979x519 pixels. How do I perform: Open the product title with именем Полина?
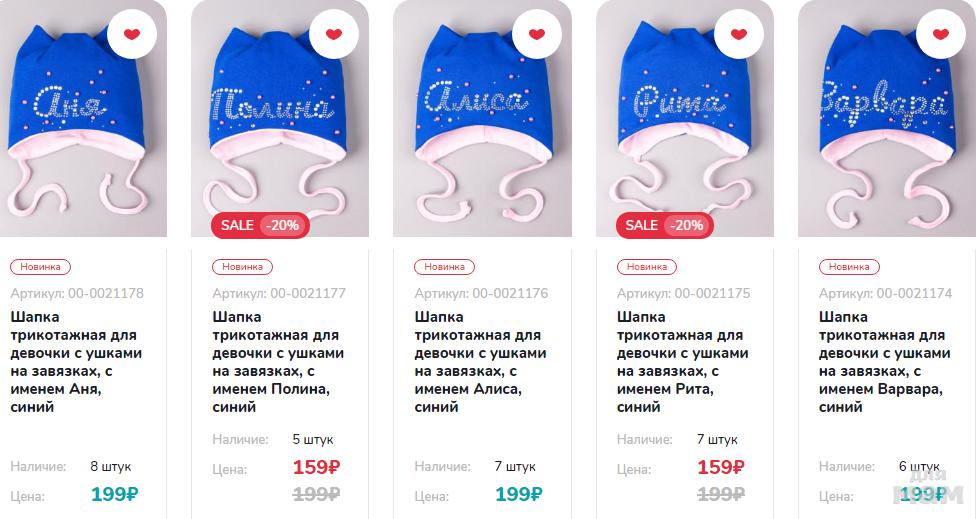click(x=278, y=362)
